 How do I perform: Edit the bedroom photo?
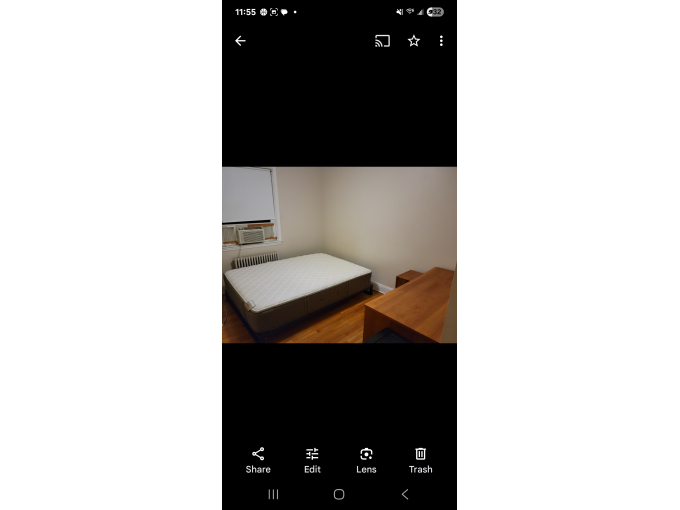[312, 459]
